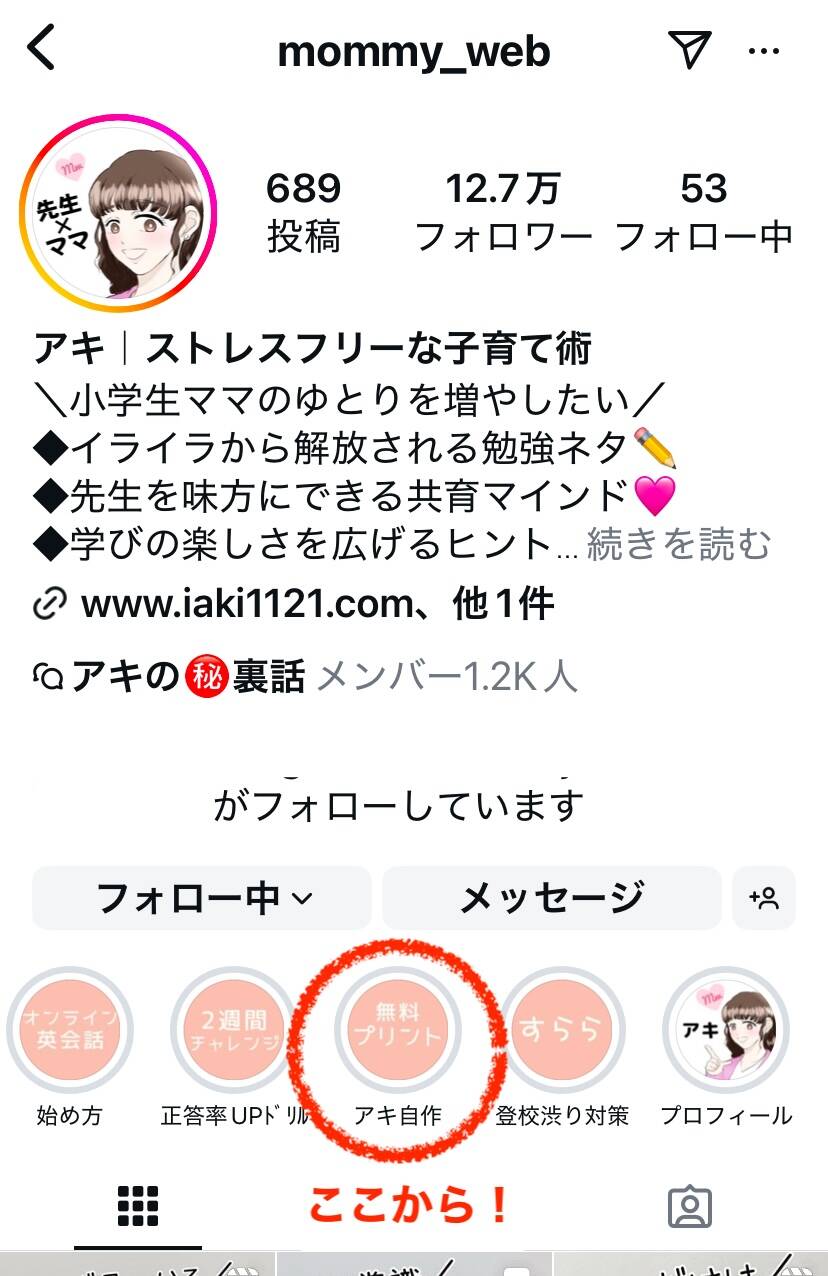The width and height of the screenshot is (828, 1276).
Task: Open the 登校渋り対策 highlight
Action: 562,1031
